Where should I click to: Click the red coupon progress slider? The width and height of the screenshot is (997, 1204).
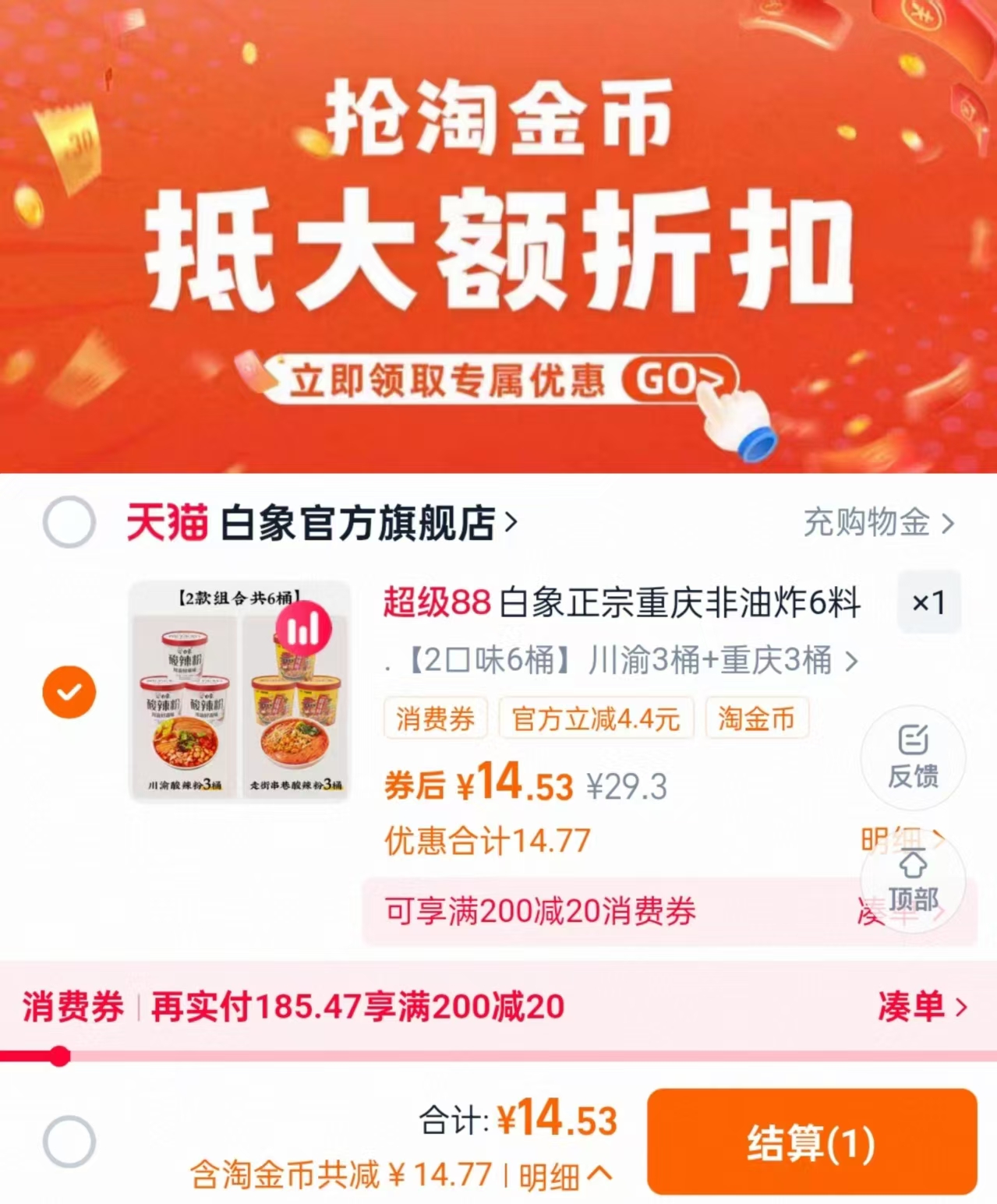58,1057
